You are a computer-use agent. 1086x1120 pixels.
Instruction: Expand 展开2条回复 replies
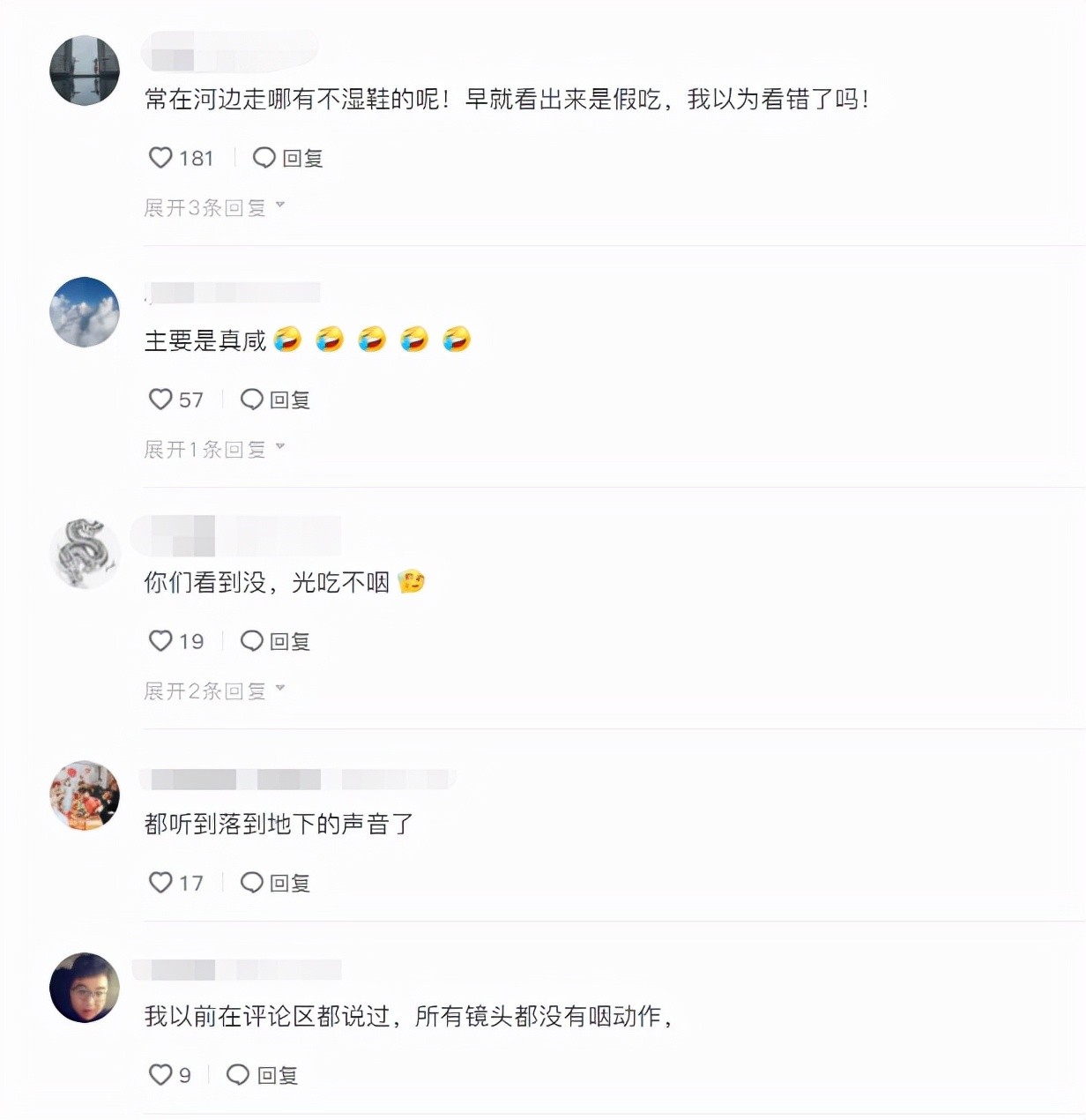click(x=214, y=691)
